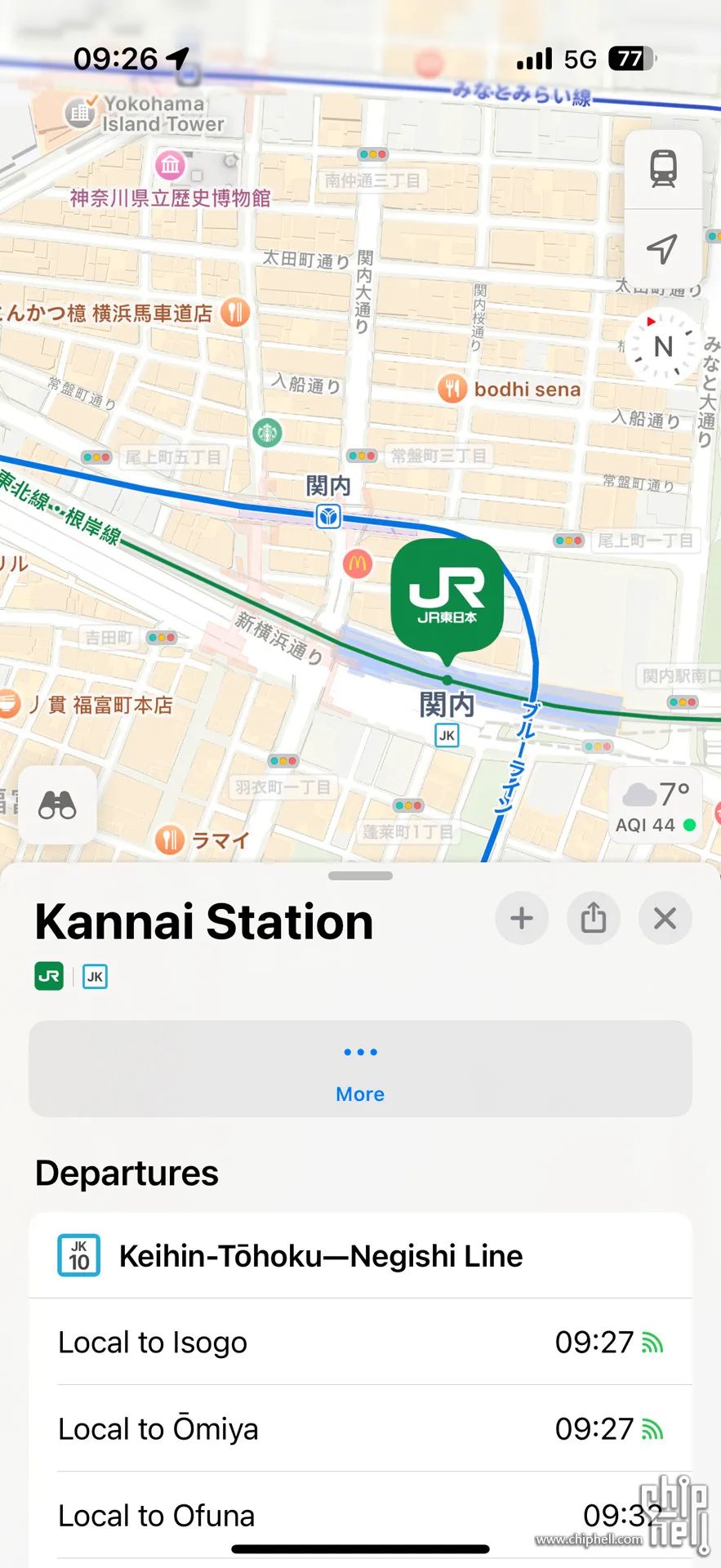The width and height of the screenshot is (721, 1568).
Task: Switch map mode using the transit icon
Action: (663, 169)
